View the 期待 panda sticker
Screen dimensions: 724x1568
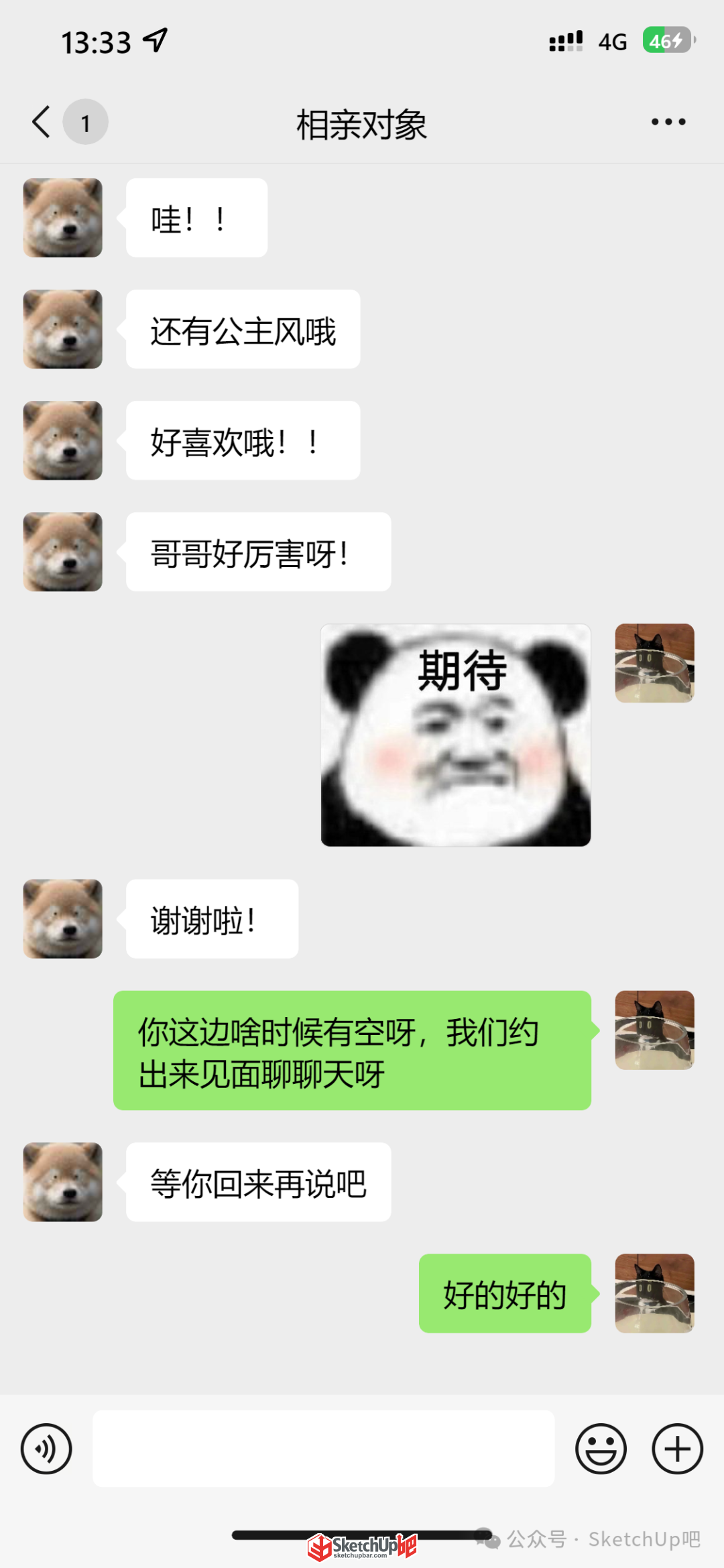(456, 735)
